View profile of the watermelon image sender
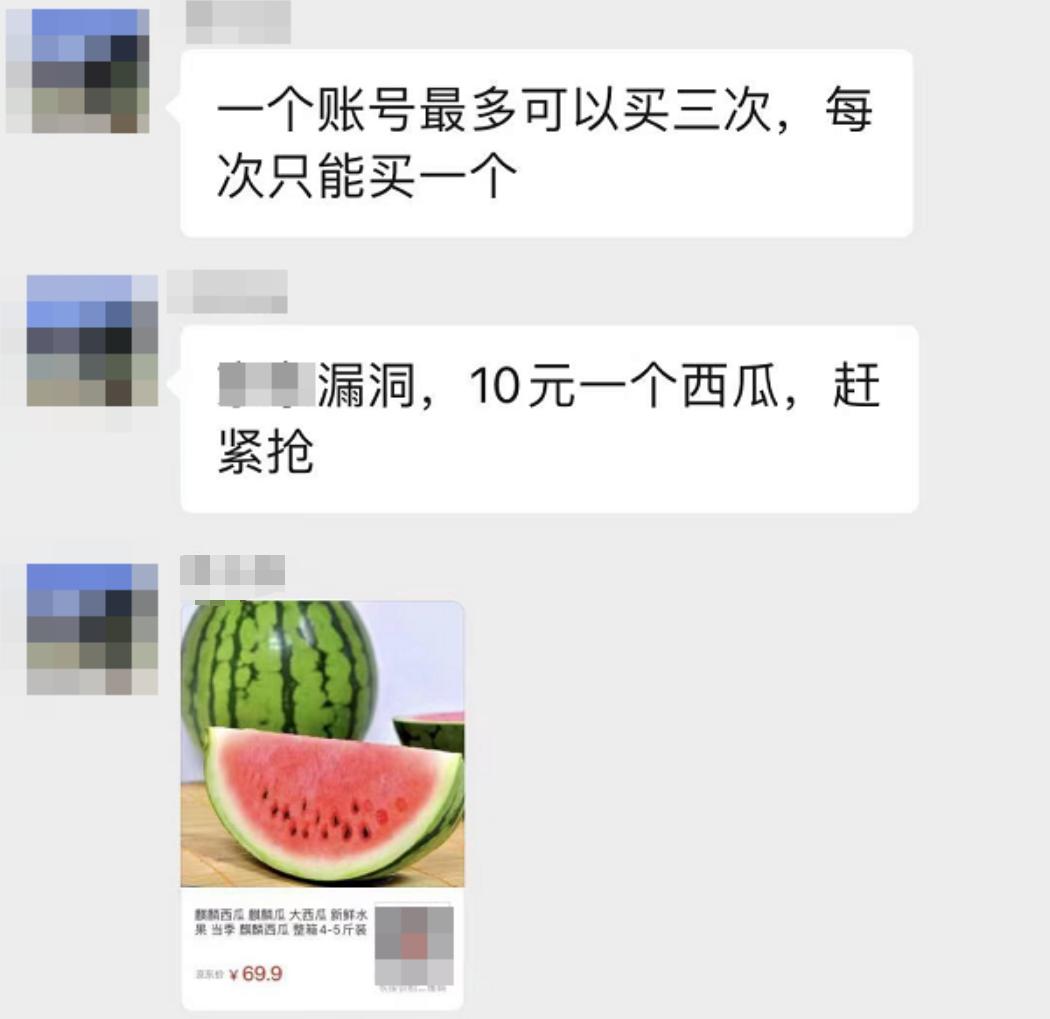Viewport: 1050px width, 1019px height. pyautogui.click(x=92, y=629)
